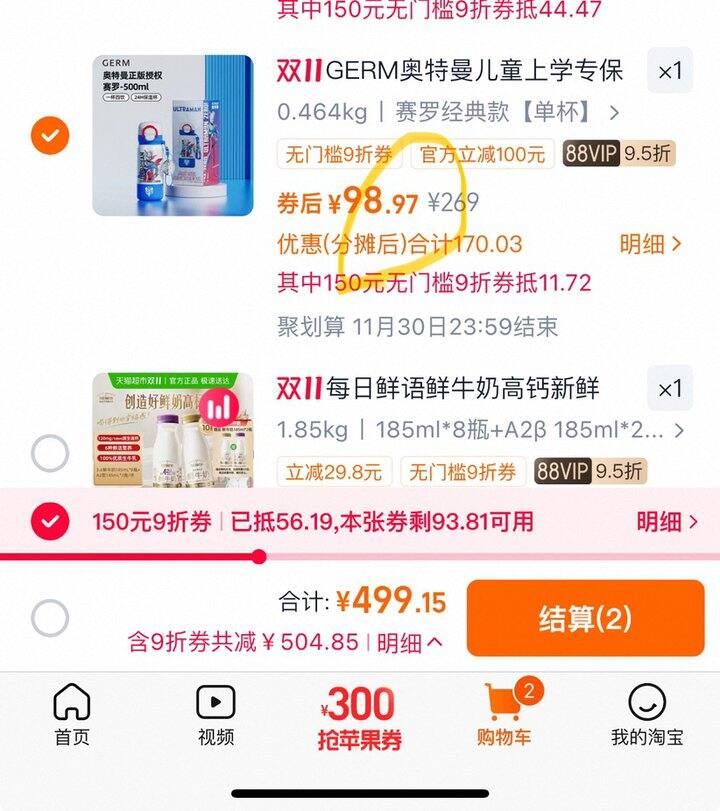Tick the select-all circle beside 合计
The image size is (720, 811).
coord(50,618)
